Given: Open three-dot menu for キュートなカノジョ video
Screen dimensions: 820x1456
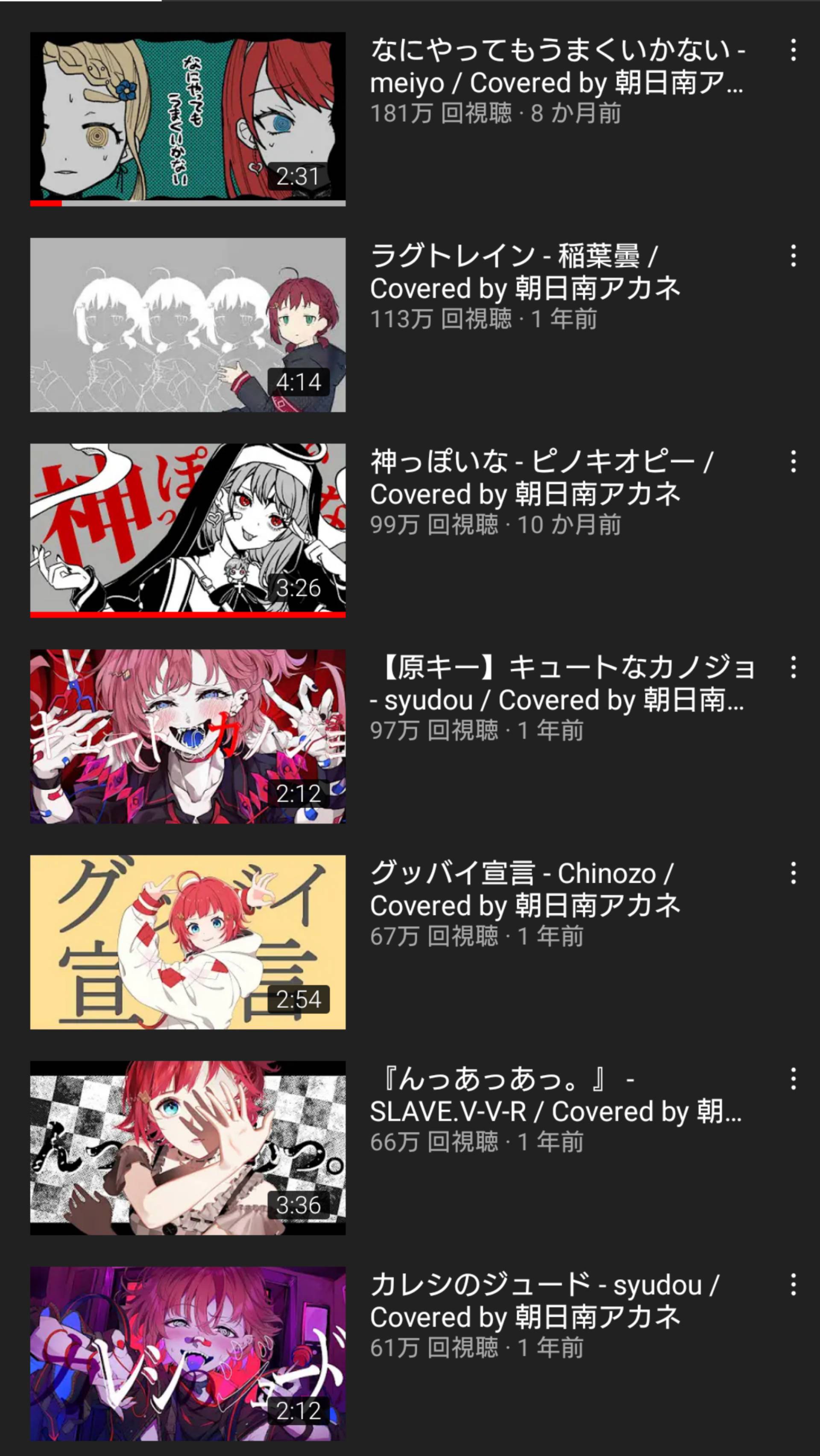Looking at the screenshot, I should pyautogui.click(x=793, y=668).
